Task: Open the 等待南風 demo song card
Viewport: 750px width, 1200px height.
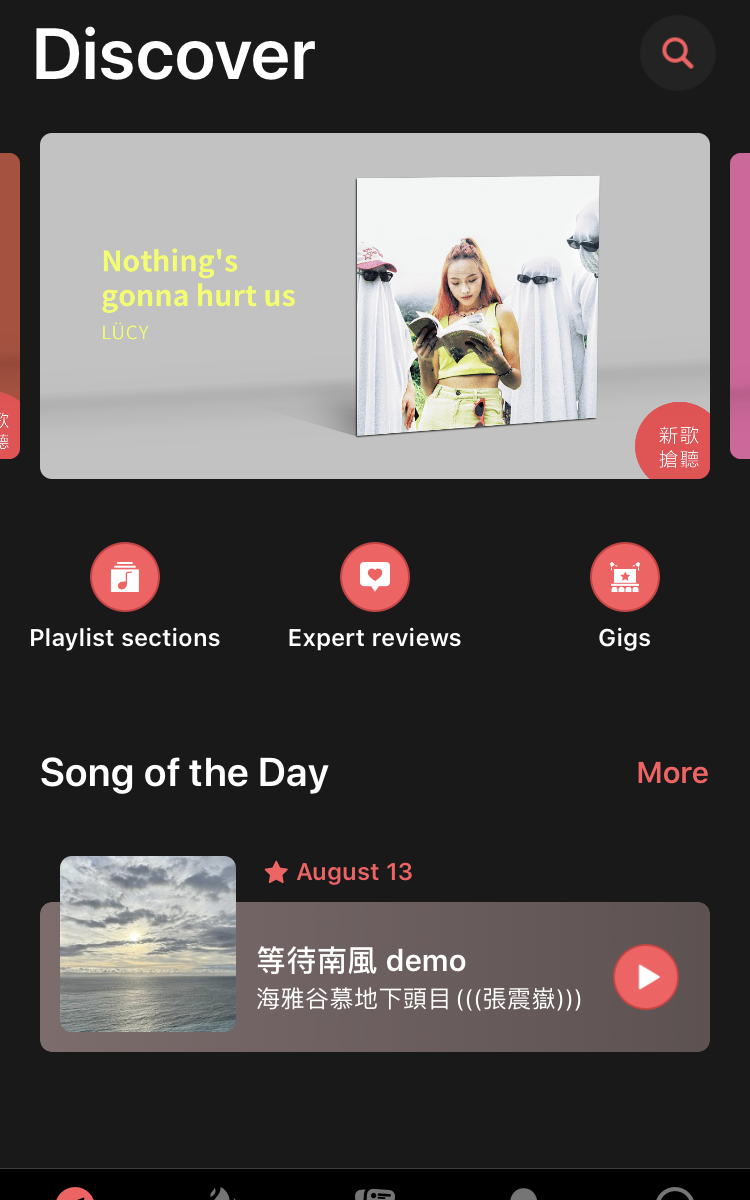Action: coord(420,977)
